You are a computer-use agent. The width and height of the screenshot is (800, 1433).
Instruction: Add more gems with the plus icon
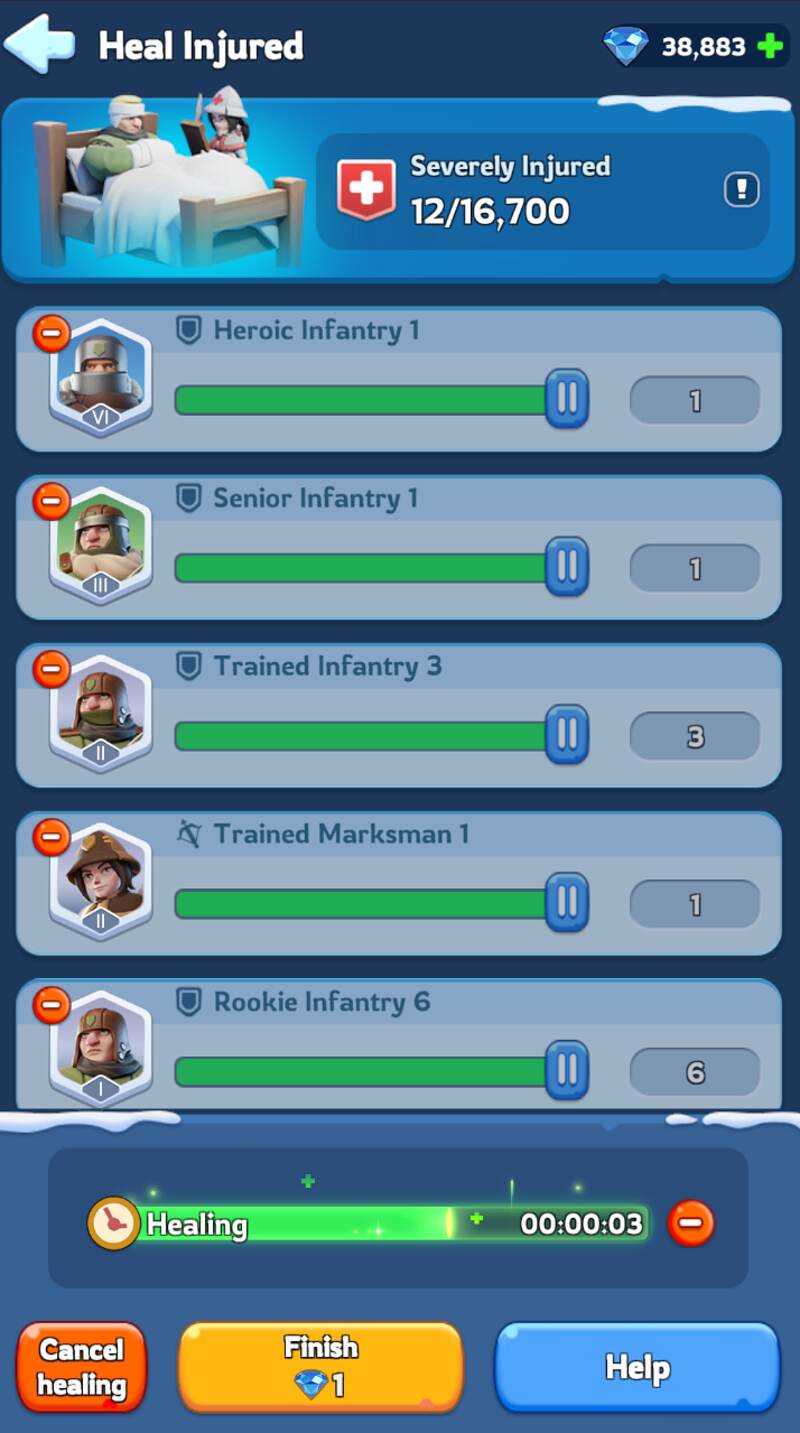[770, 46]
